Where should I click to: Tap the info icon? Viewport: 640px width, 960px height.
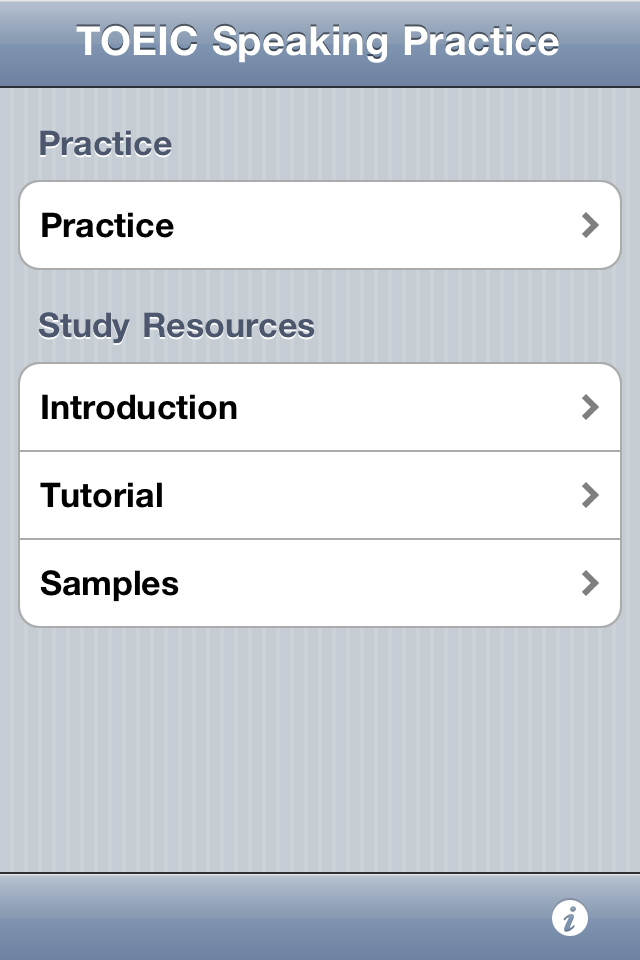[x=570, y=918]
